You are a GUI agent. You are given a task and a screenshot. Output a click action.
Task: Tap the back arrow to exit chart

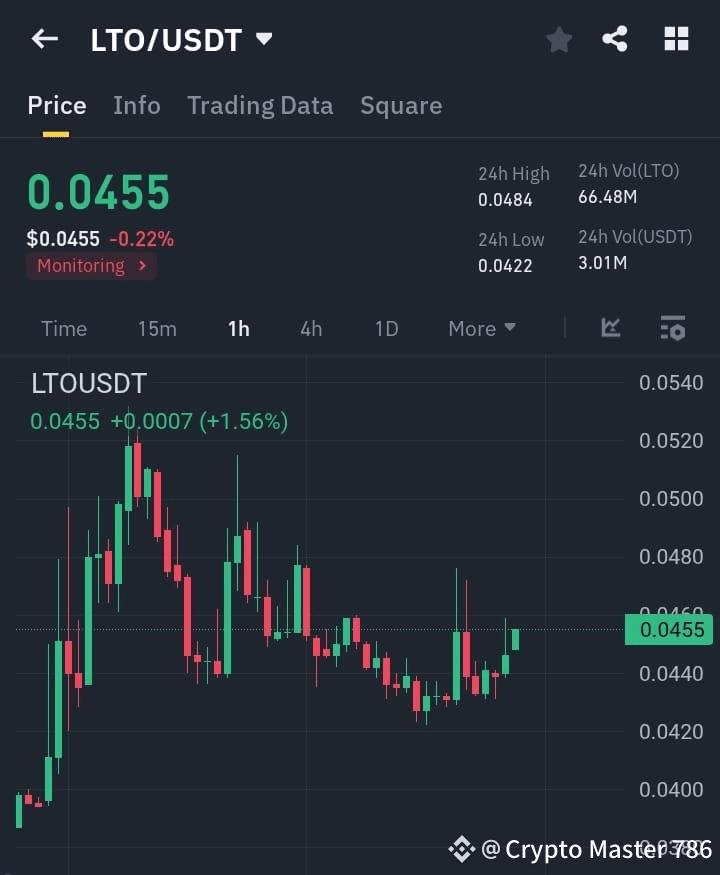pos(44,39)
